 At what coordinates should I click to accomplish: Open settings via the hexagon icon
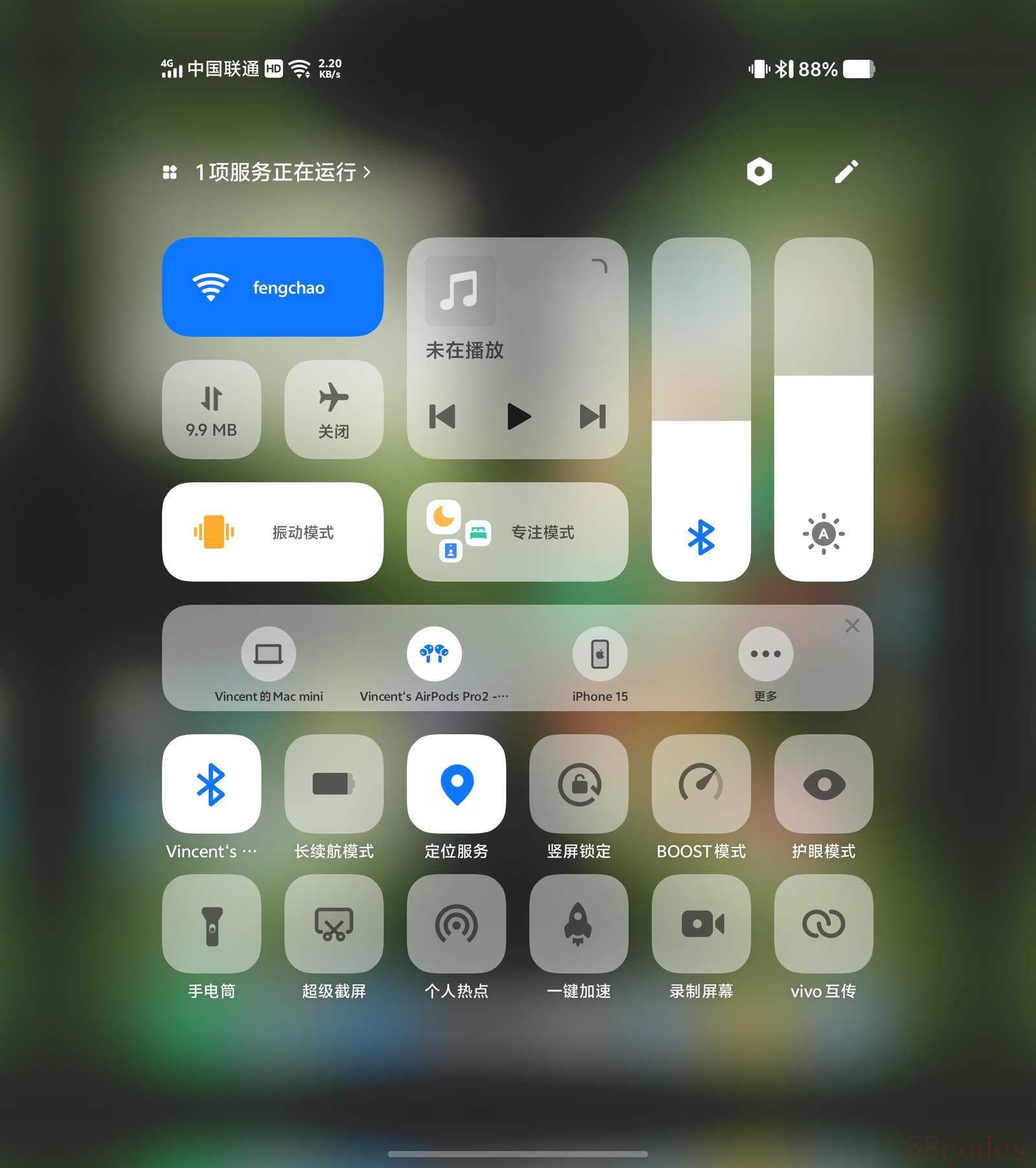[x=759, y=172]
